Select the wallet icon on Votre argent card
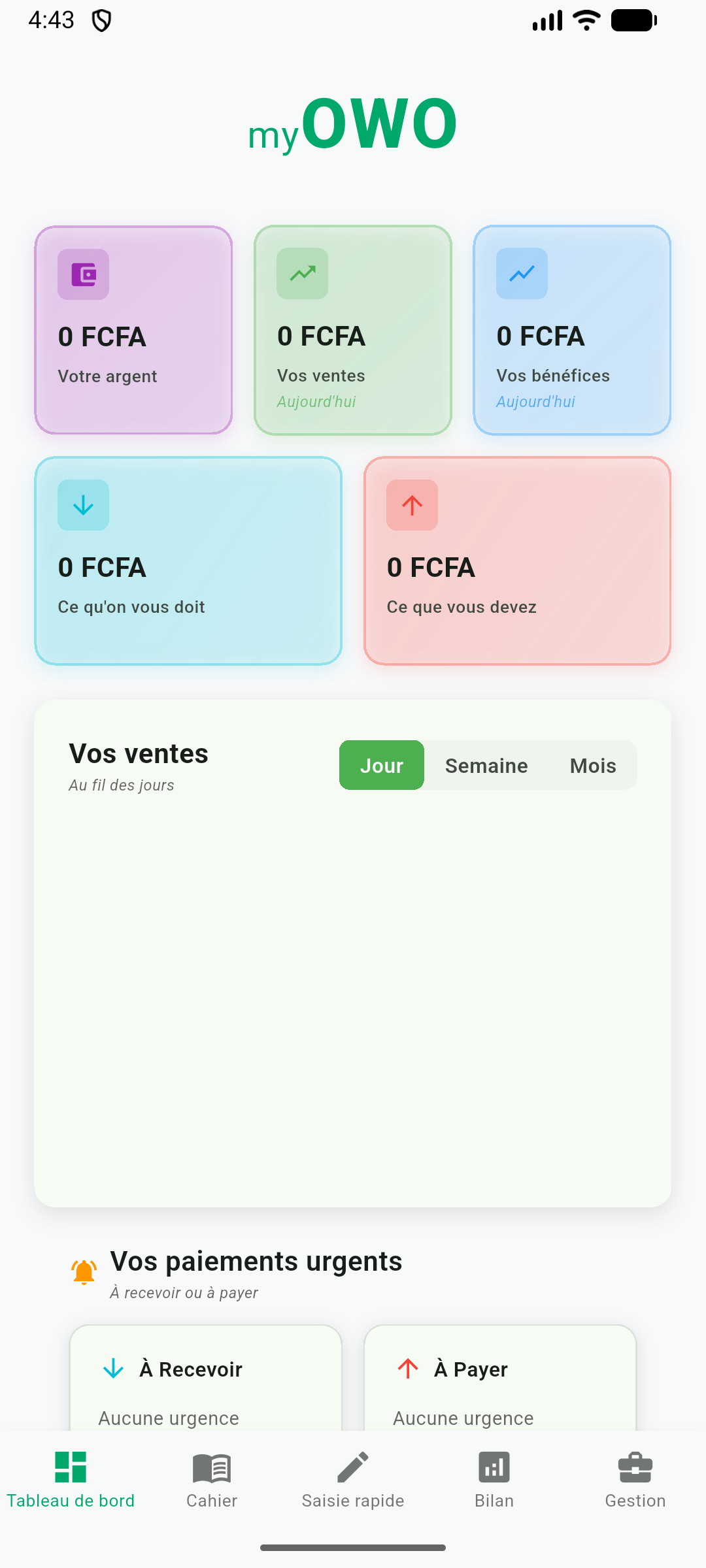This screenshot has height=1568, width=706. (x=83, y=274)
